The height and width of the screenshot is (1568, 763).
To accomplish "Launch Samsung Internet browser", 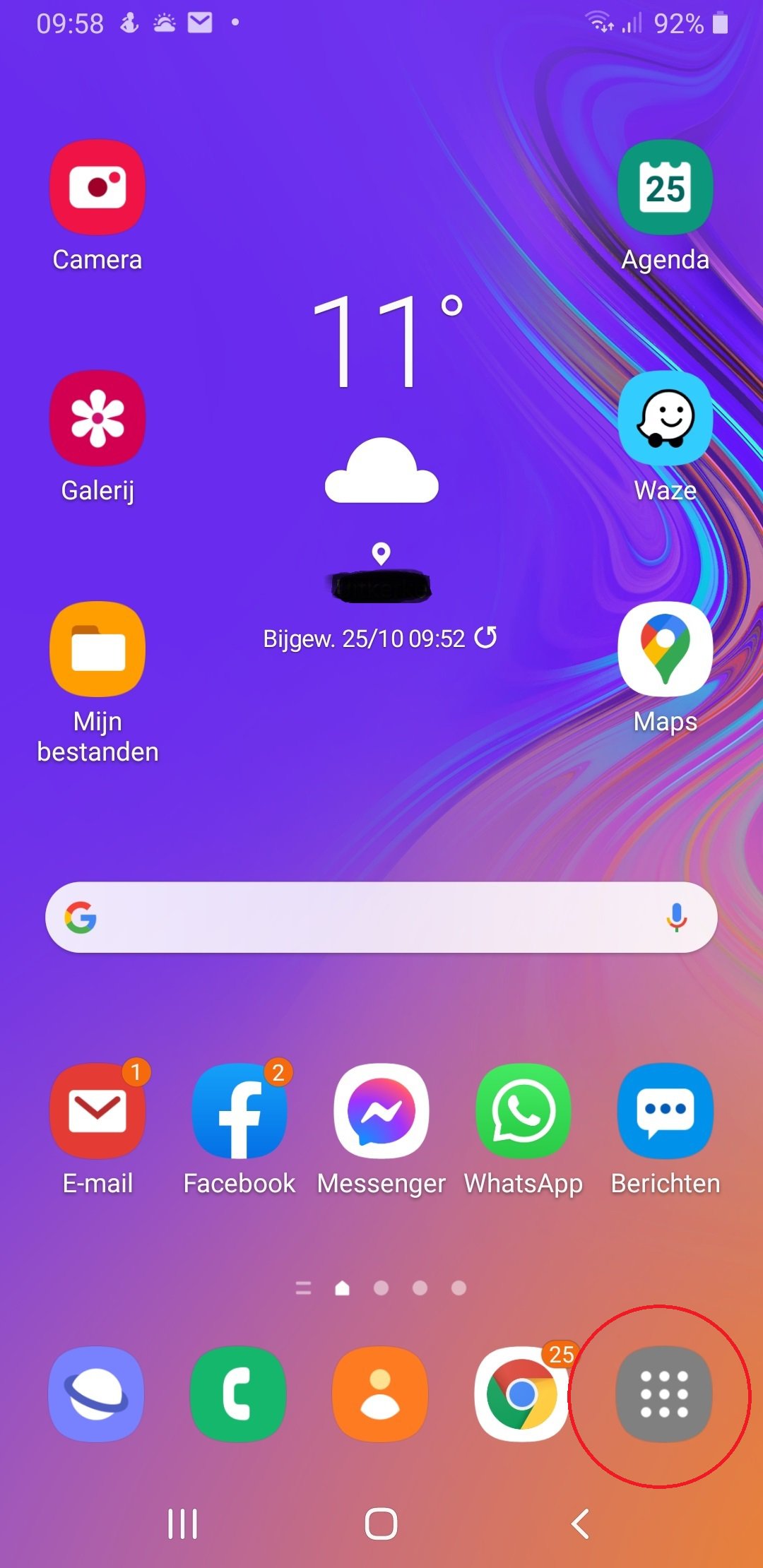I will pyautogui.click(x=96, y=1394).
